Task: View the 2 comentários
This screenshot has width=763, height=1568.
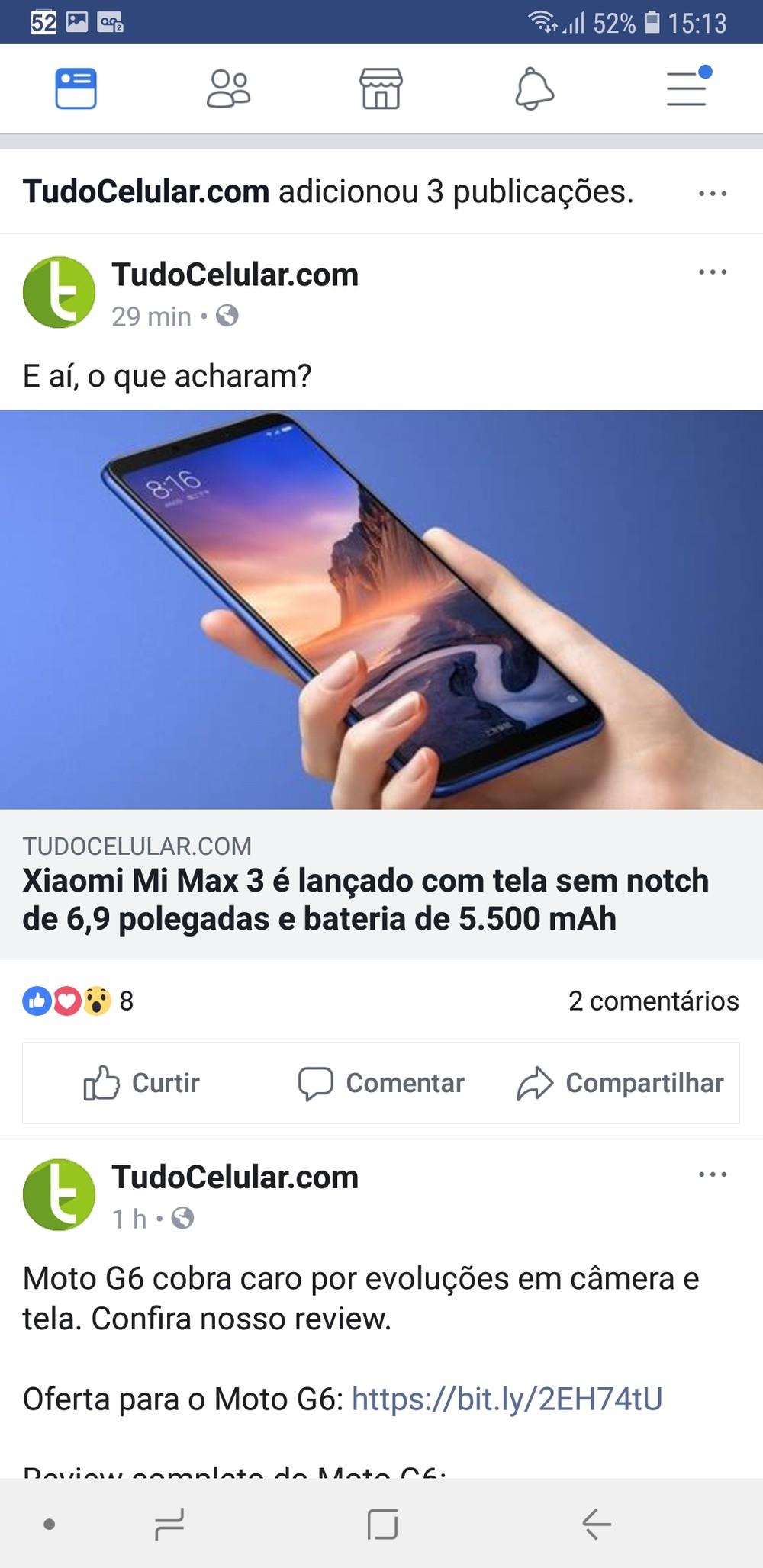Action: tap(653, 1001)
